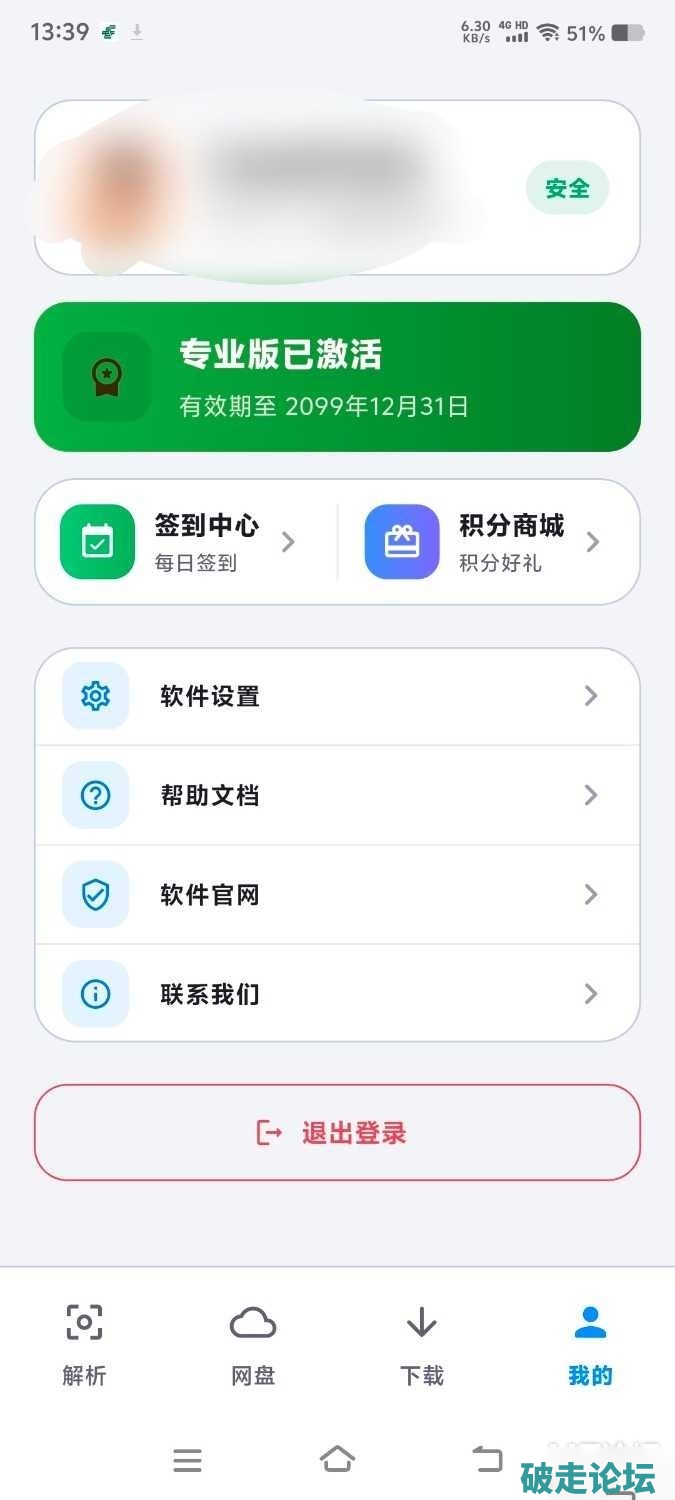This screenshot has height=1500, width=675.
Task: Open the 专业版已激活 membership banner
Action: coord(337,377)
